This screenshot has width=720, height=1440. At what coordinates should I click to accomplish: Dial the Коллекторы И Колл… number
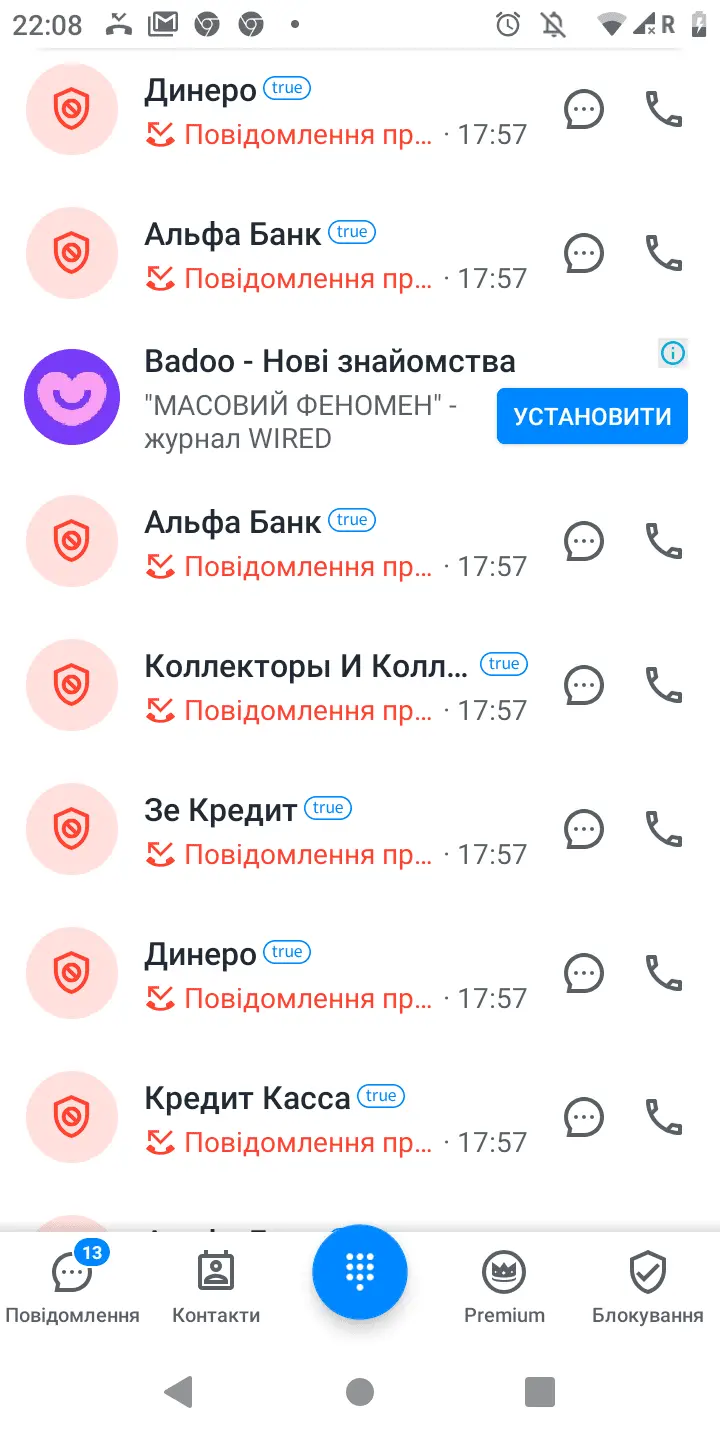664,685
